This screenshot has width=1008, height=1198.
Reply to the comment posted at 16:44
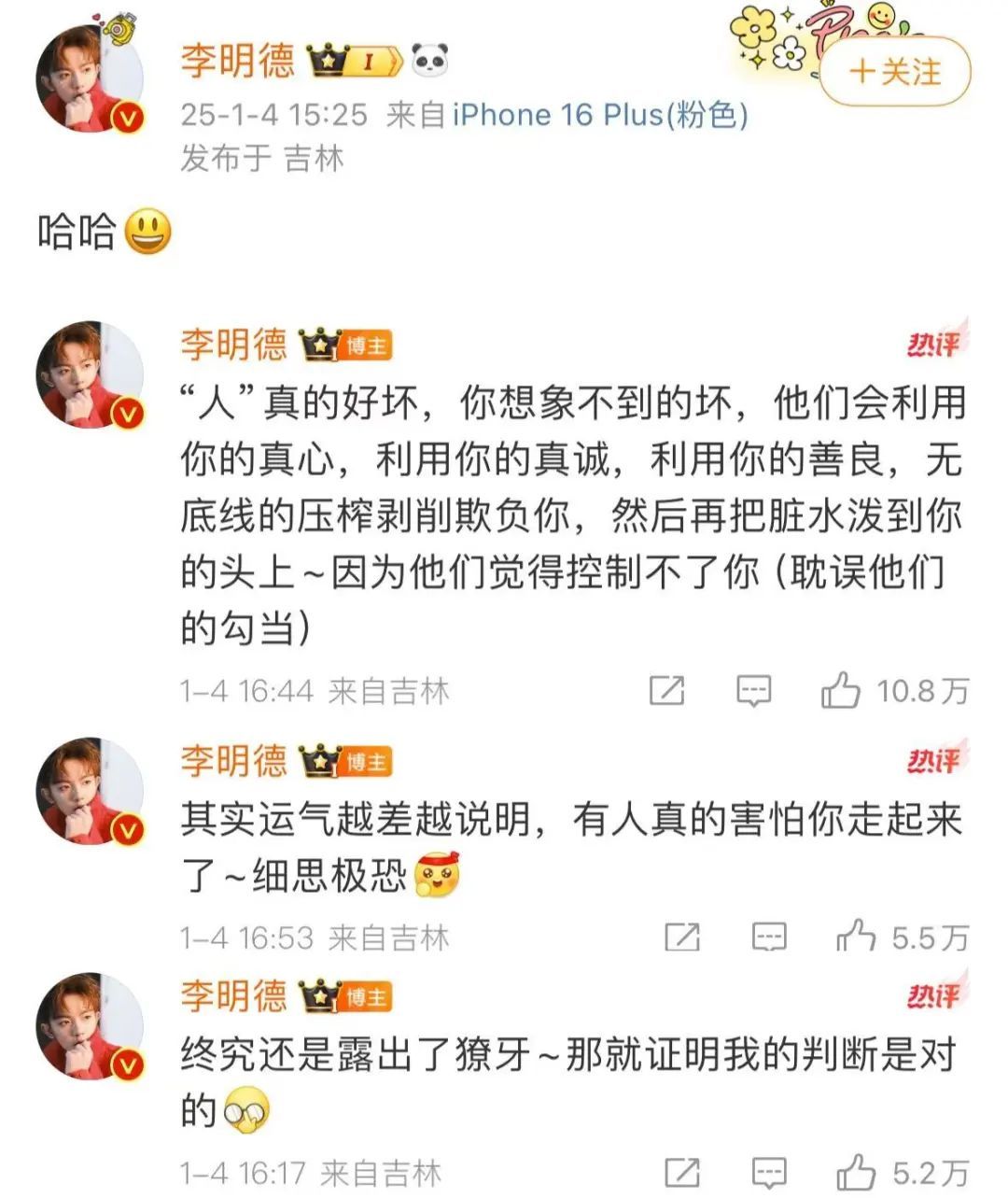[x=754, y=691]
